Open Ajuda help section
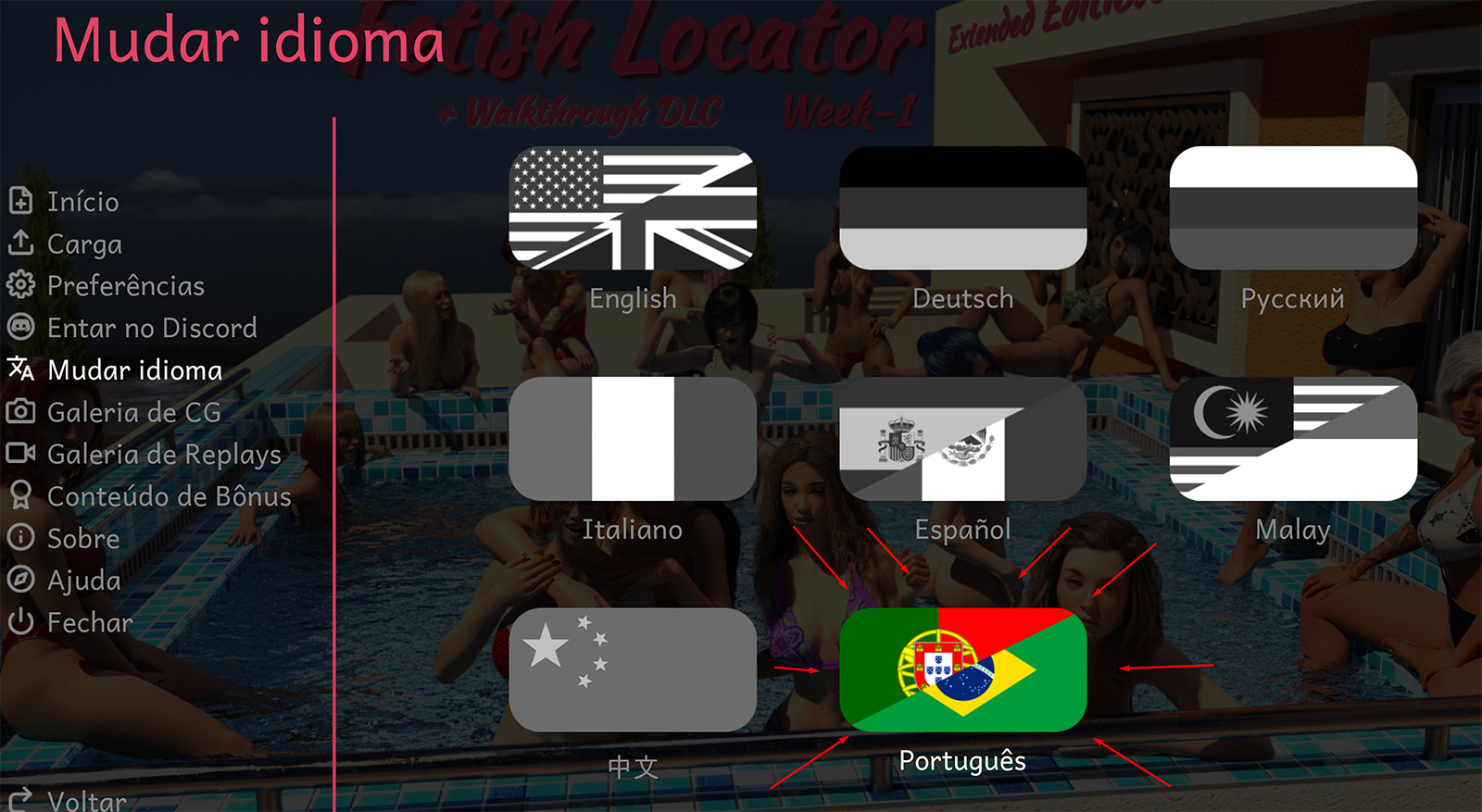This screenshot has width=1482, height=812. pos(83,581)
